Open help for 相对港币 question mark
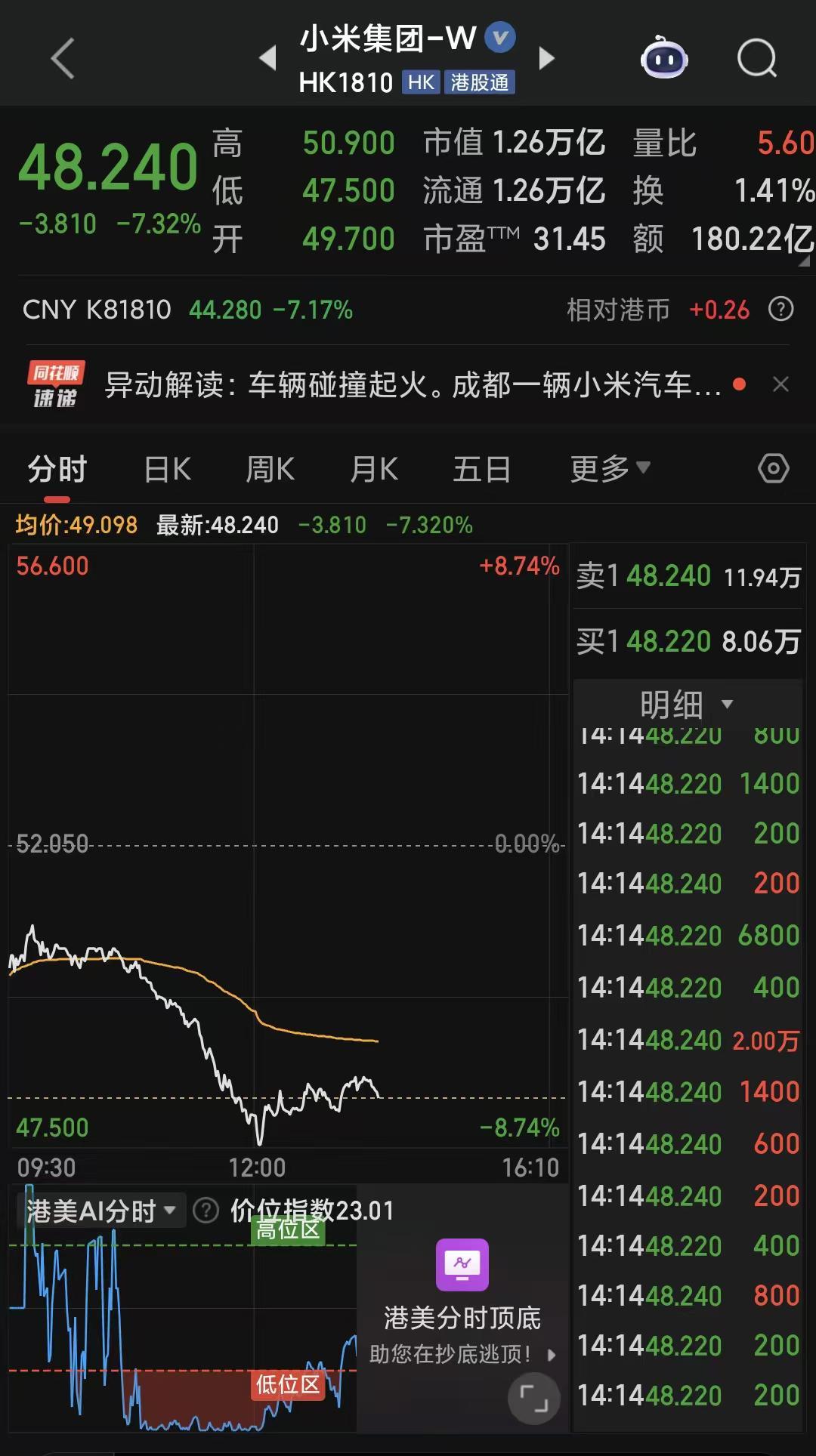Image resolution: width=816 pixels, height=1456 pixels. coord(780,309)
